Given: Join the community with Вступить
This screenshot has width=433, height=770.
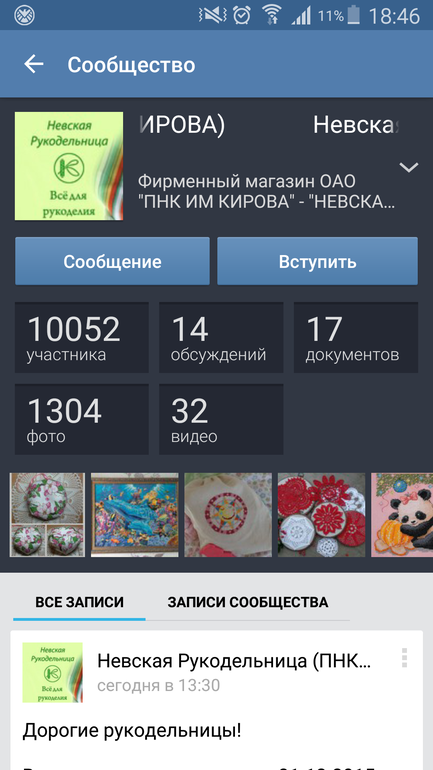Looking at the screenshot, I should pos(318,261).
